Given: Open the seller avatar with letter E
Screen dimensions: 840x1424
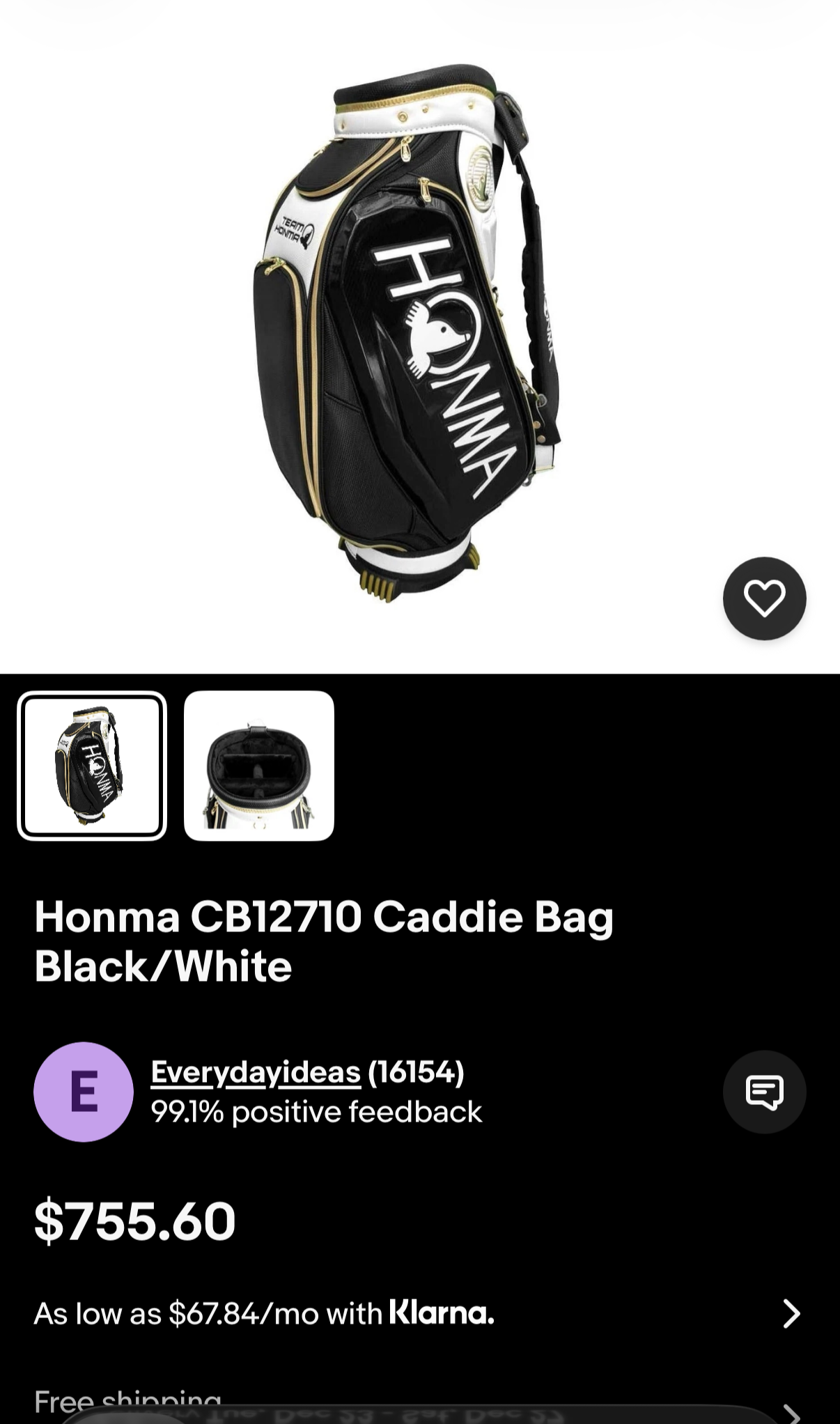Looking at the screenshot, I should point(84,1092).
